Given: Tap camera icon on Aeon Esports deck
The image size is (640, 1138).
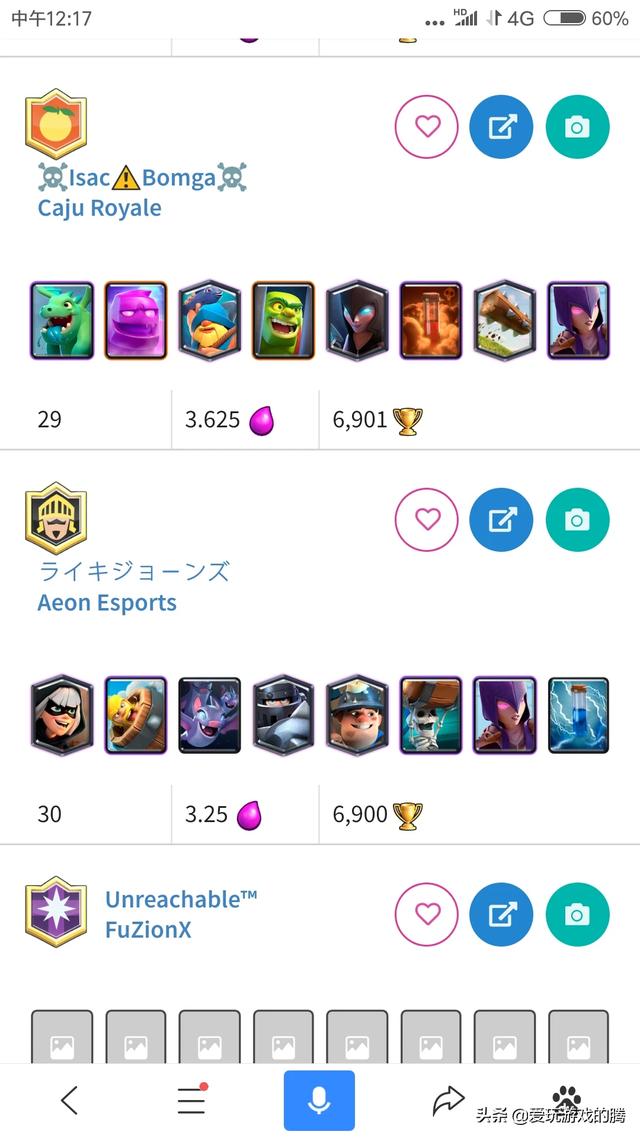Looking at the screenshot, I should point(577,520).
